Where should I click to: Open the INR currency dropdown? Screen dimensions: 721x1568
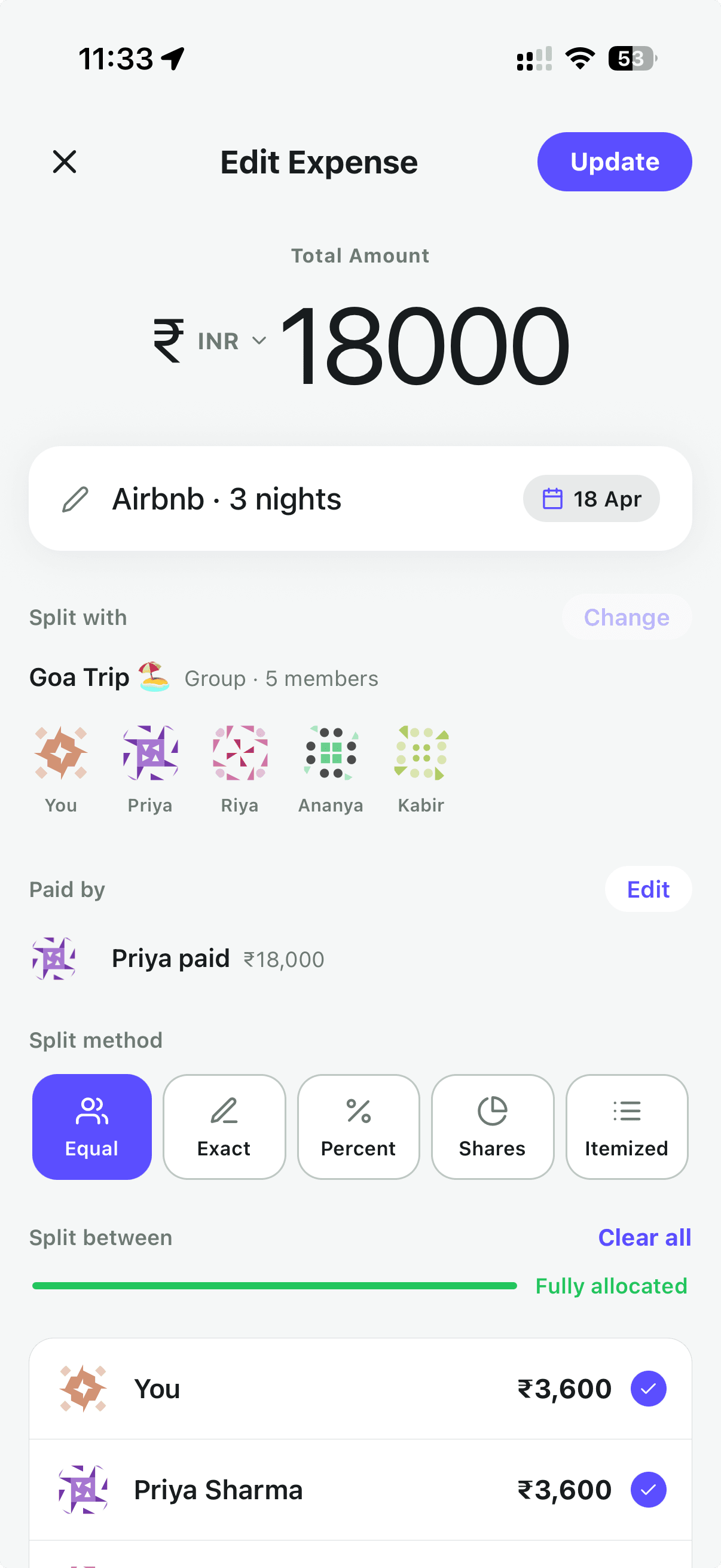pyautogui.click(x=232, y=341)
